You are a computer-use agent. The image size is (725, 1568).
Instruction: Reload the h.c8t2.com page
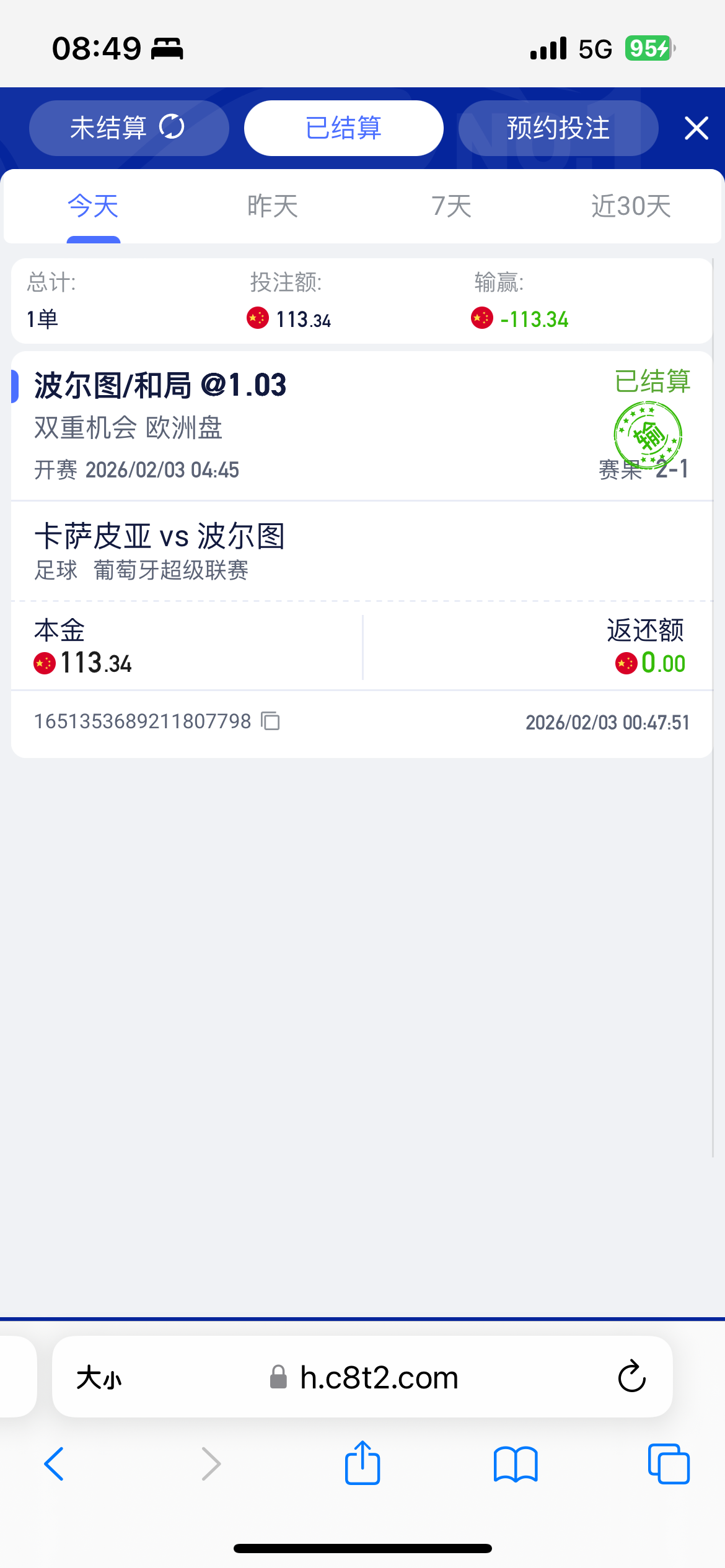pos(631,1377)
